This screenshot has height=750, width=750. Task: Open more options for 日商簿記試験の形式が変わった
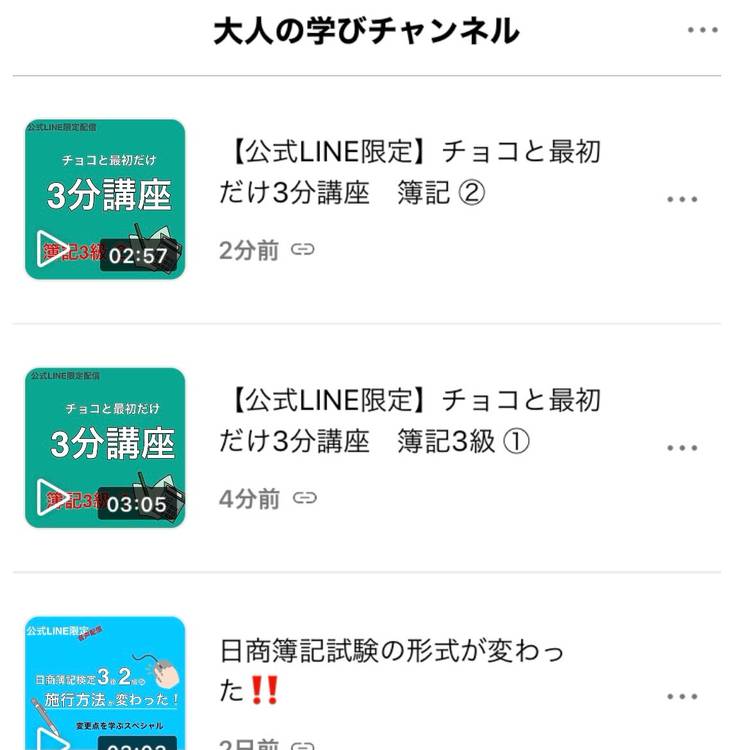[x=682, y=696]
